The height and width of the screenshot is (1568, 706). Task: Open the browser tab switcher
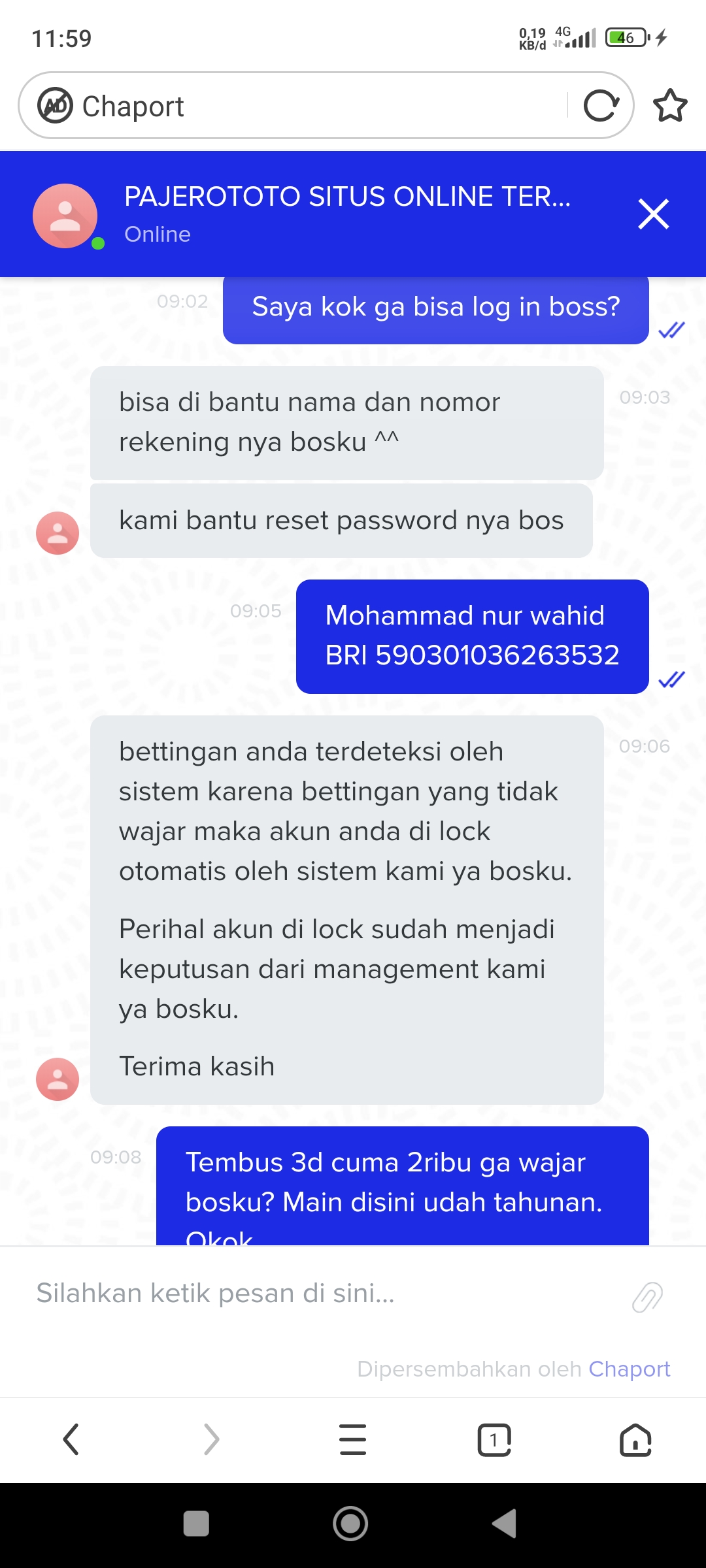(x=494, y=1439)
